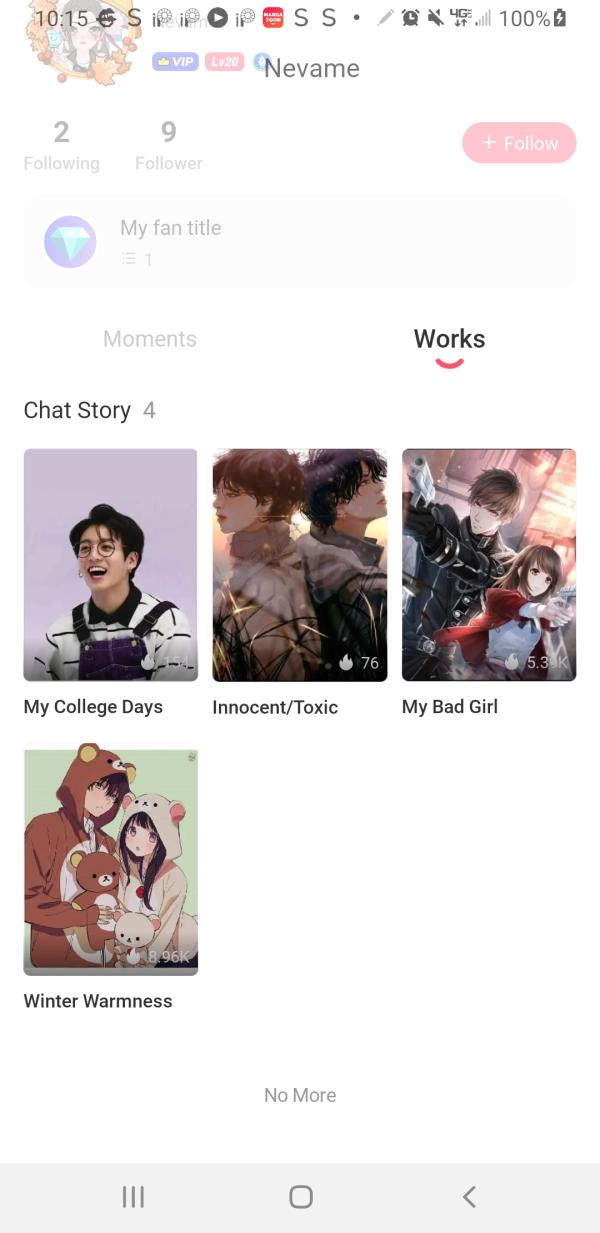Open the Innocent/Toxic chat story

[x=299, y=565]
